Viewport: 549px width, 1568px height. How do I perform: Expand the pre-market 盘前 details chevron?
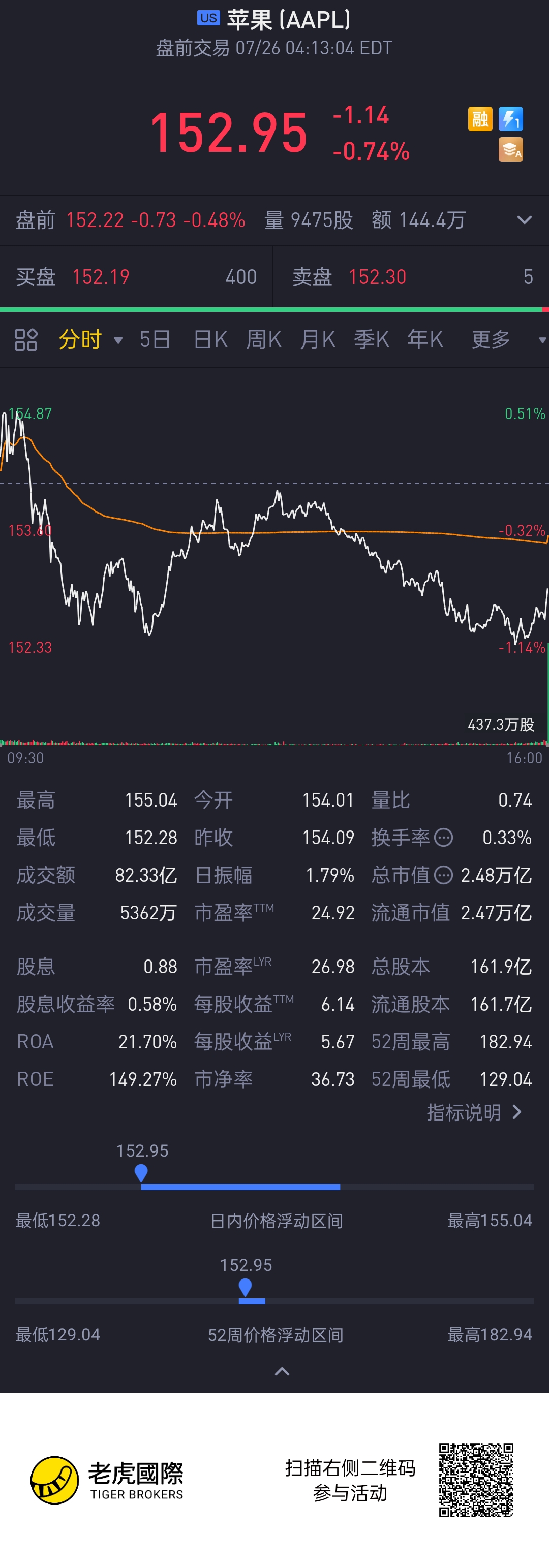[x=524, y=220]
